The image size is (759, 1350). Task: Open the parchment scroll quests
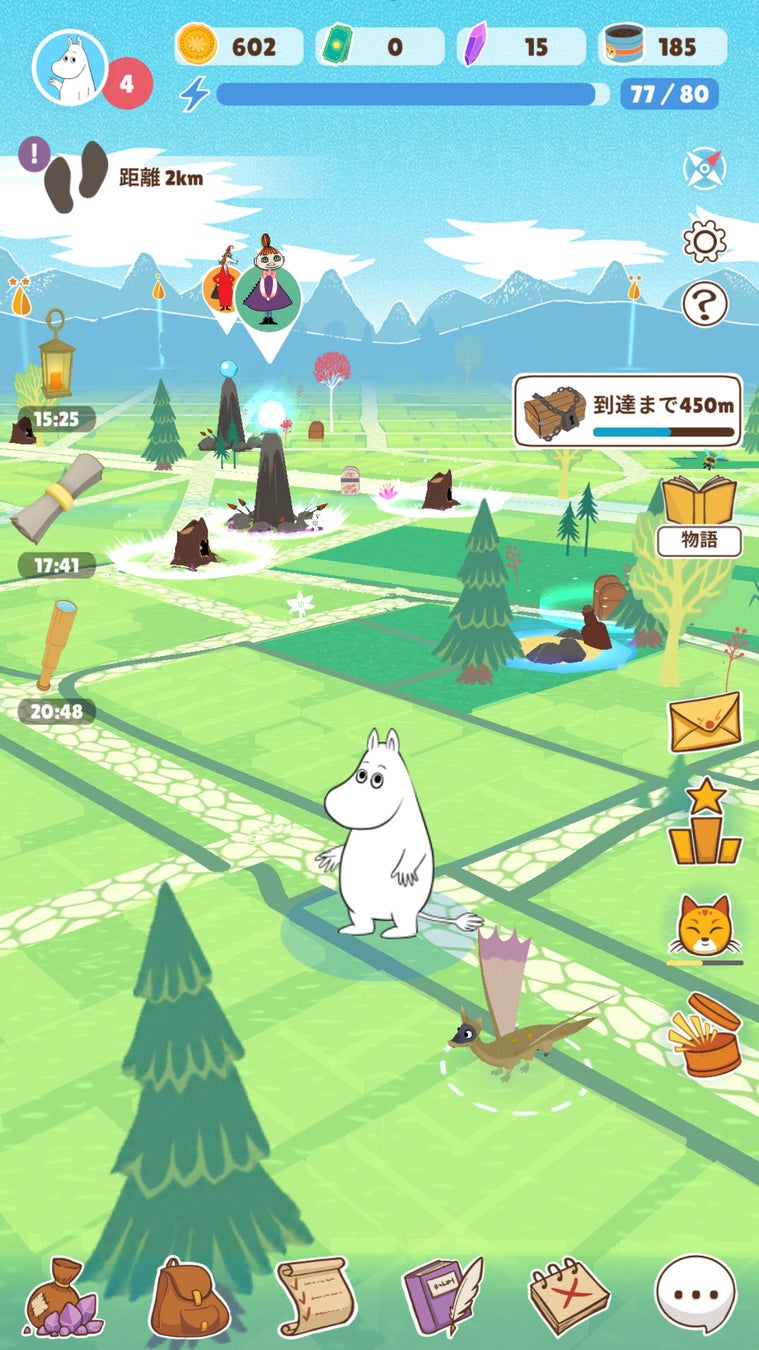(315, 1297)
